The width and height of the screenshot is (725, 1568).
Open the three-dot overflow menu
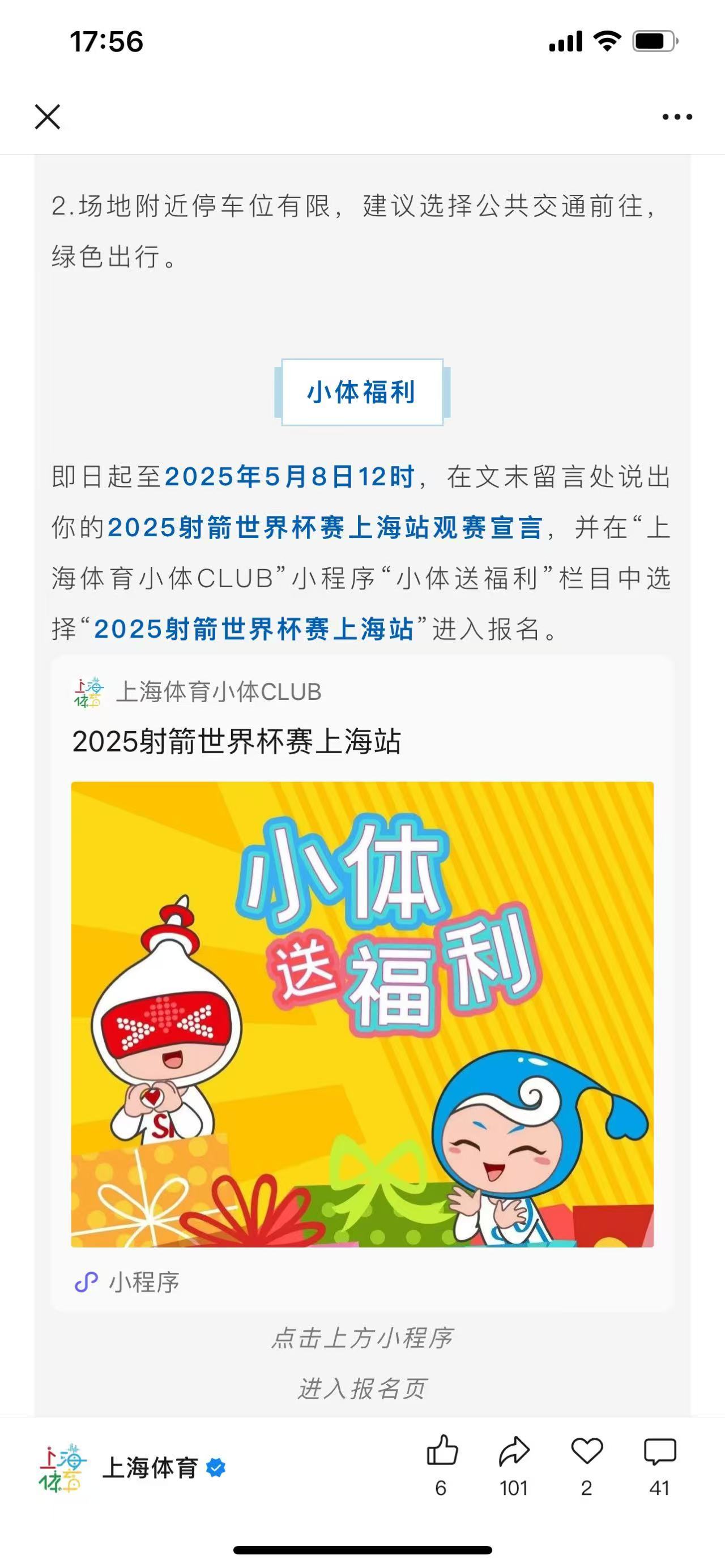click(x=677, y=117)
